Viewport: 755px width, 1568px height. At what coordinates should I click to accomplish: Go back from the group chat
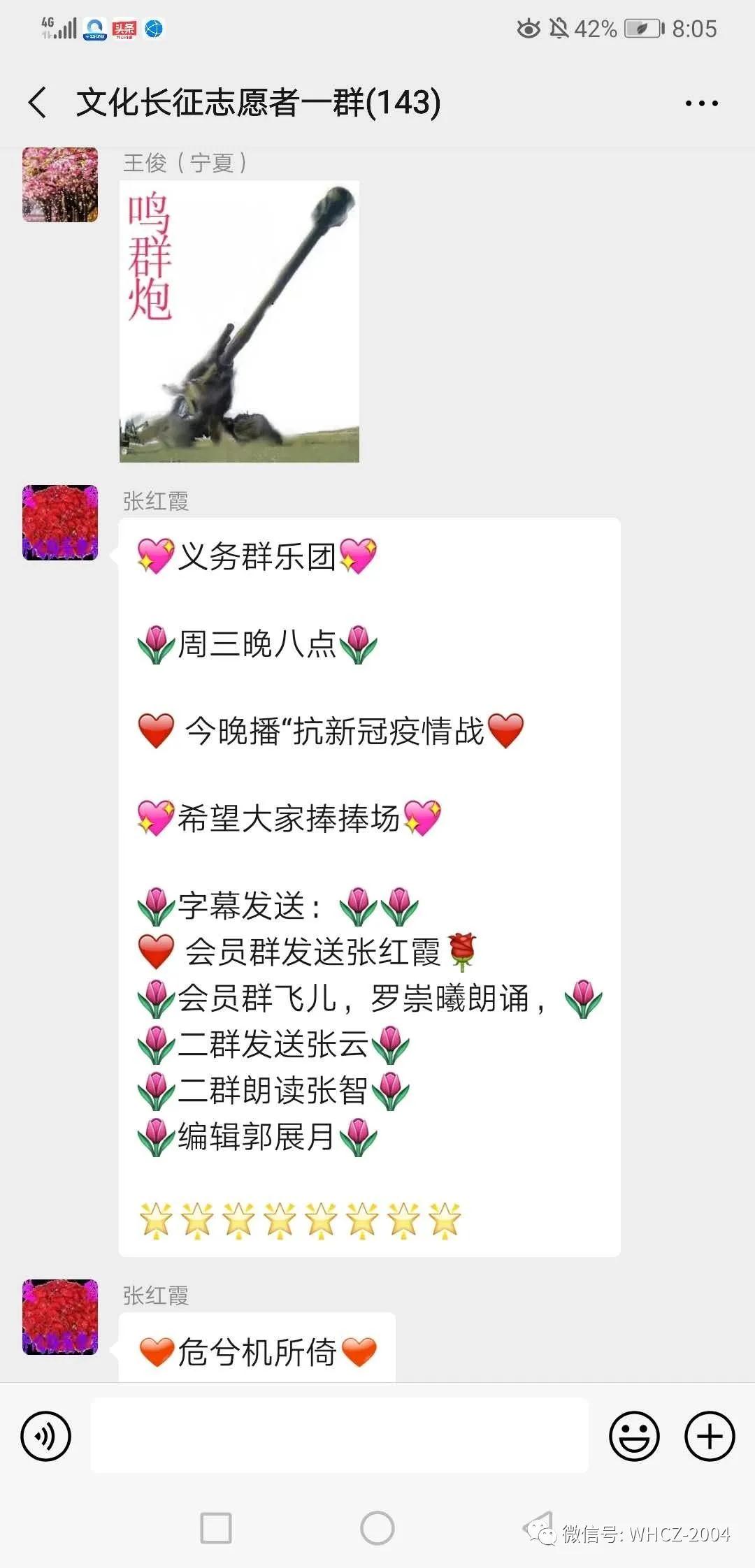(x=38, y=103)
